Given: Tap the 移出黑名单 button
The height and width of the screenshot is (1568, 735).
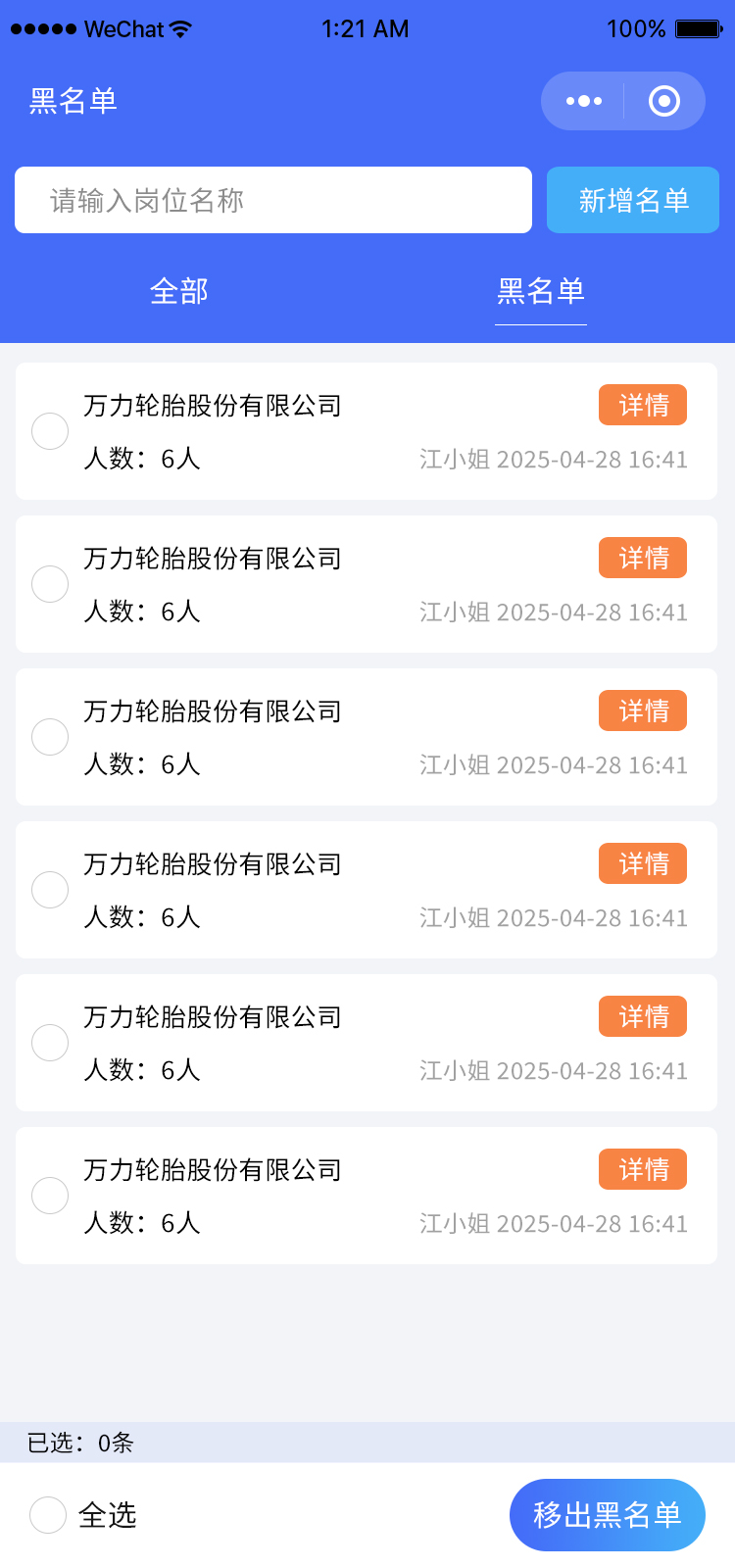Looking at the screenshot, I should [x=608, y=1515].
